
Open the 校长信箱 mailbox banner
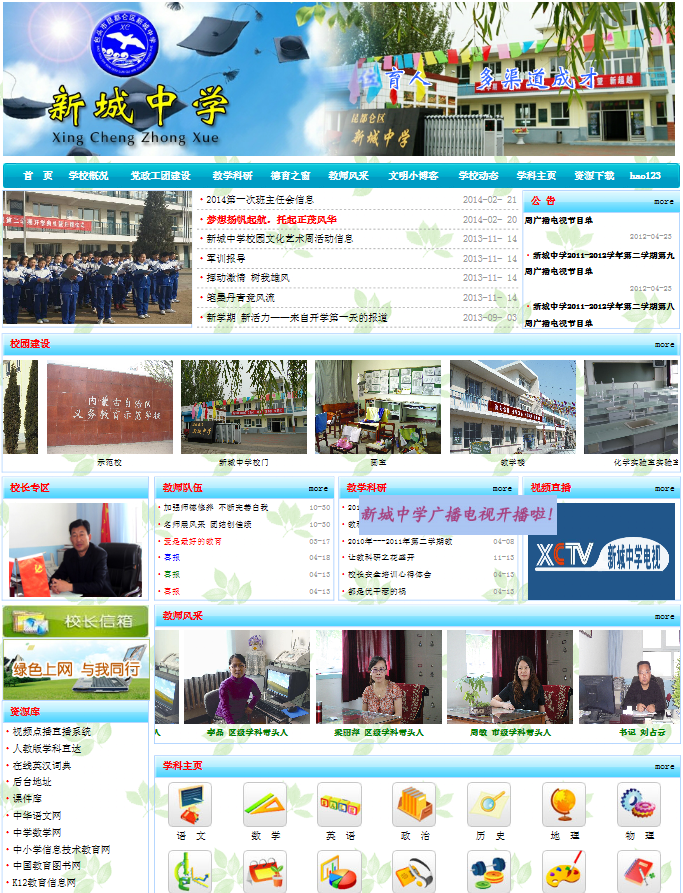[x=75, y=621]
